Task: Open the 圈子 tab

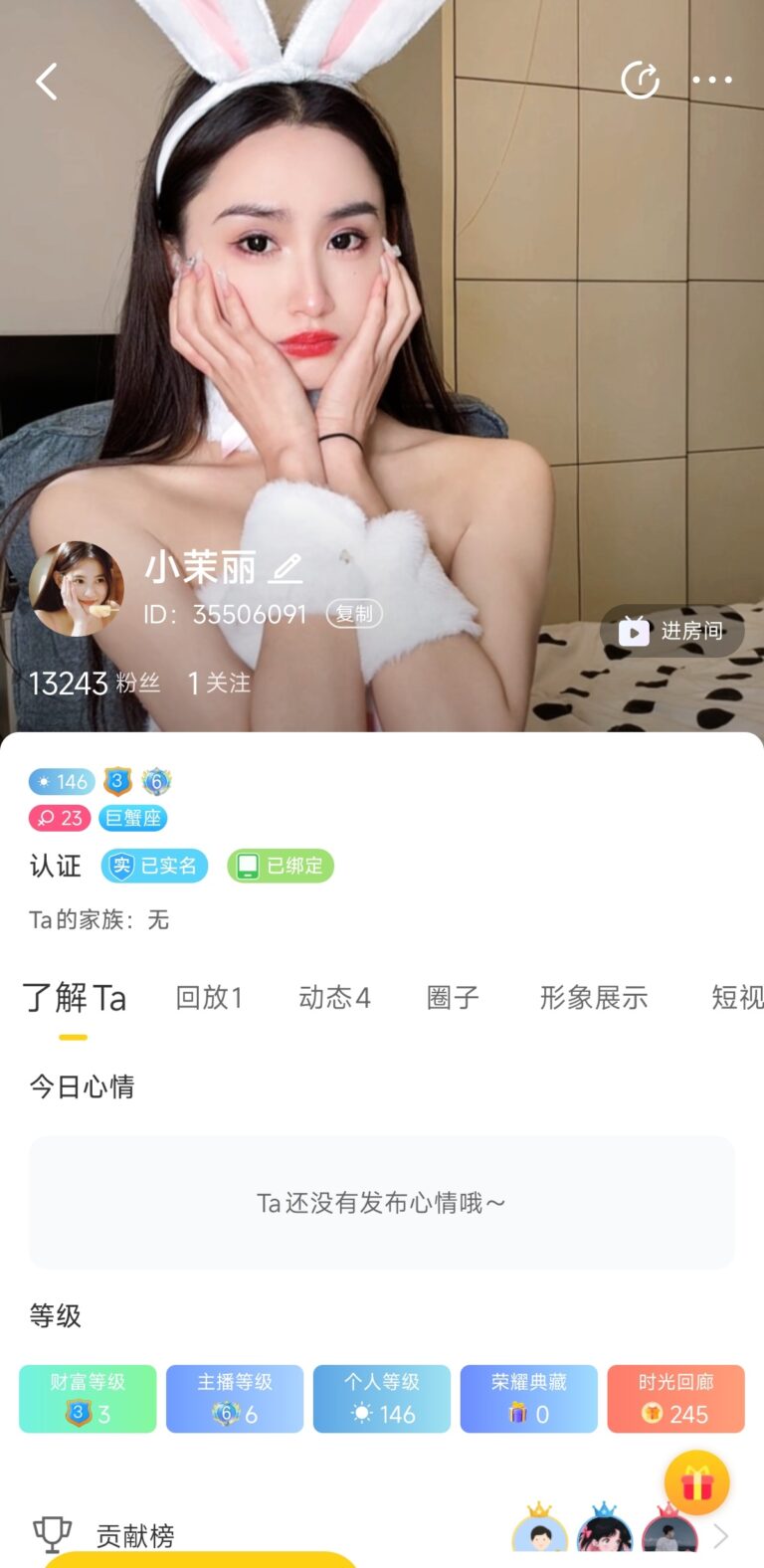Action: 453,997
